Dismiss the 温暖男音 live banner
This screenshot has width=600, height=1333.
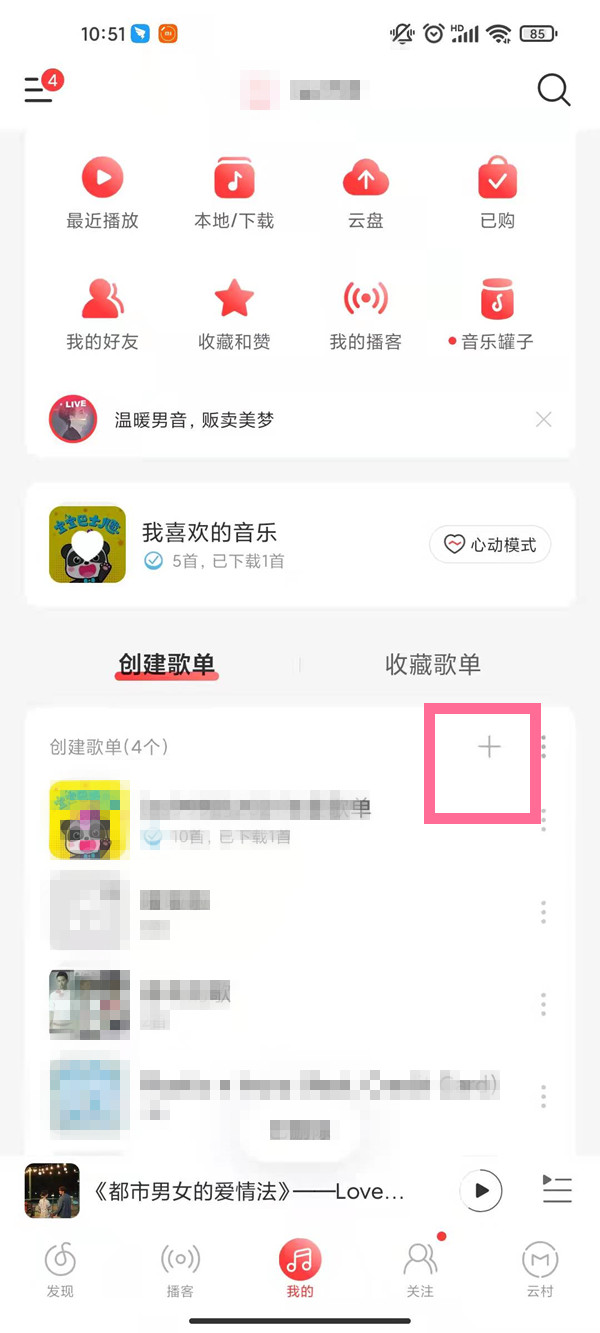pos(544,420)
